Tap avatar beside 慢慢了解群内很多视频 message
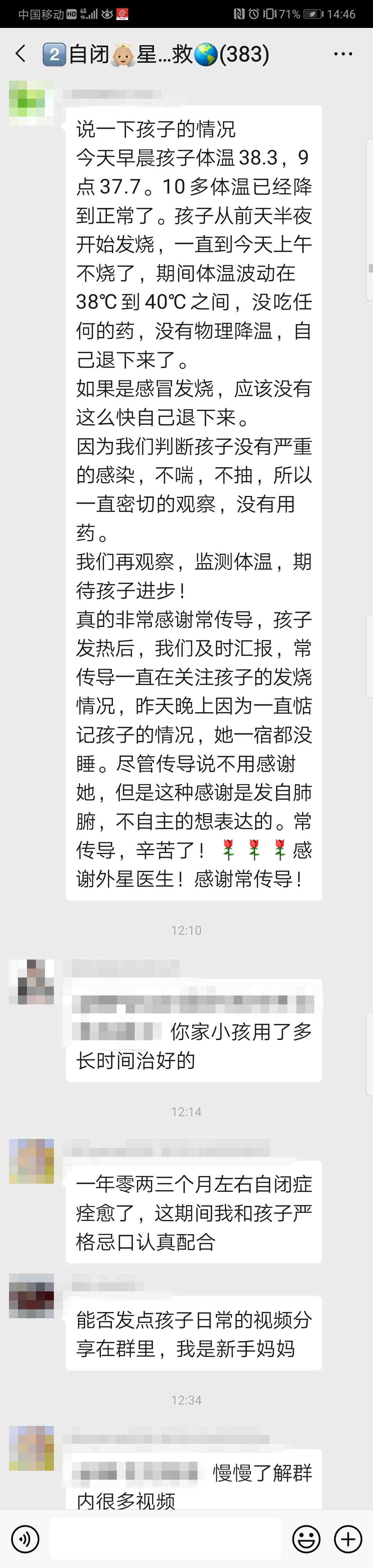Viewport: 373px width, 1568px height. pyautogui.click(x=31, y=1448)
